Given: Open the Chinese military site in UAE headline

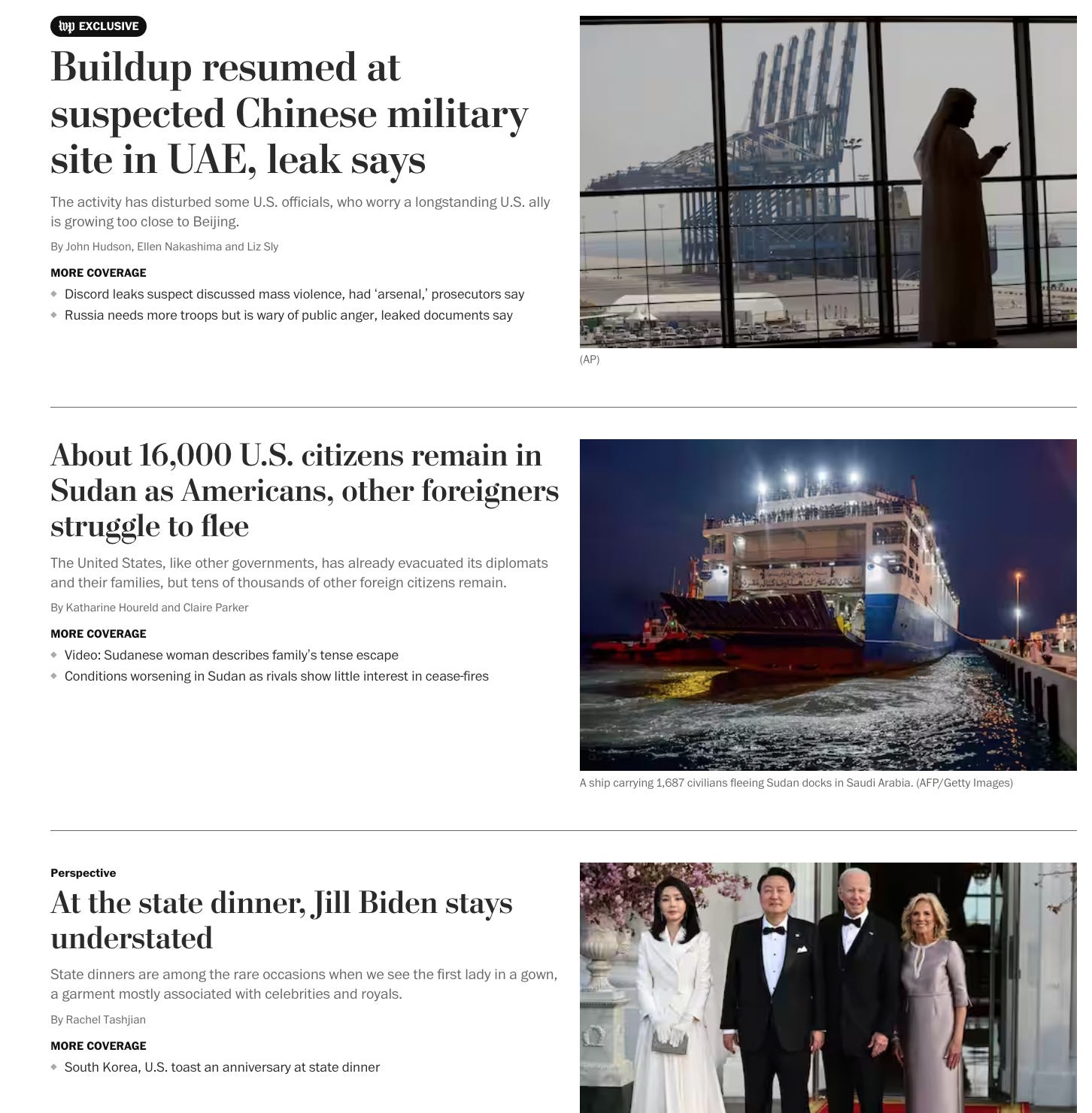Looking at the screenshot, I should pyautogui.click(x=289, y=114).
